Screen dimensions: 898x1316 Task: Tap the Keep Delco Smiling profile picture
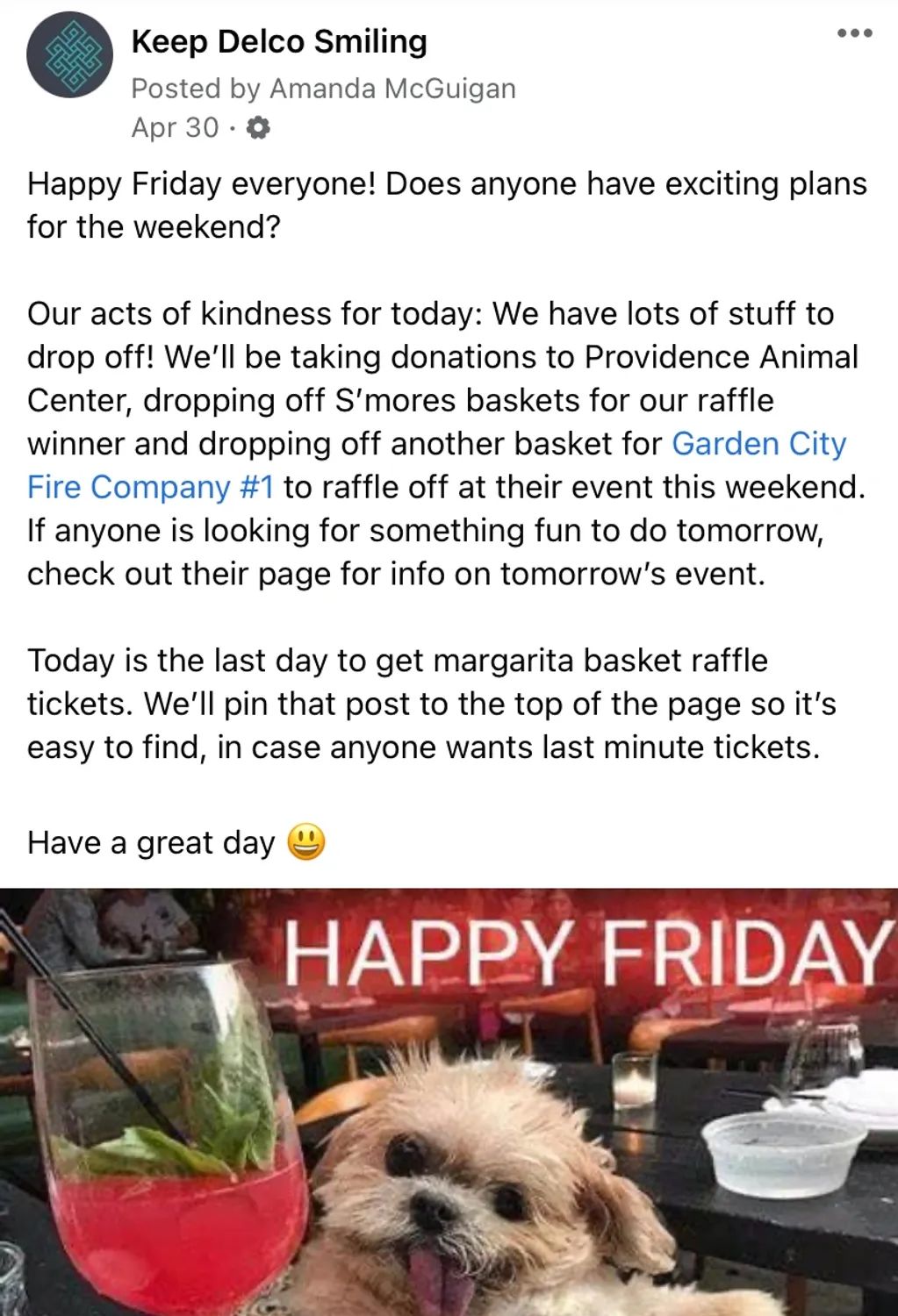[x=69, y=55]
